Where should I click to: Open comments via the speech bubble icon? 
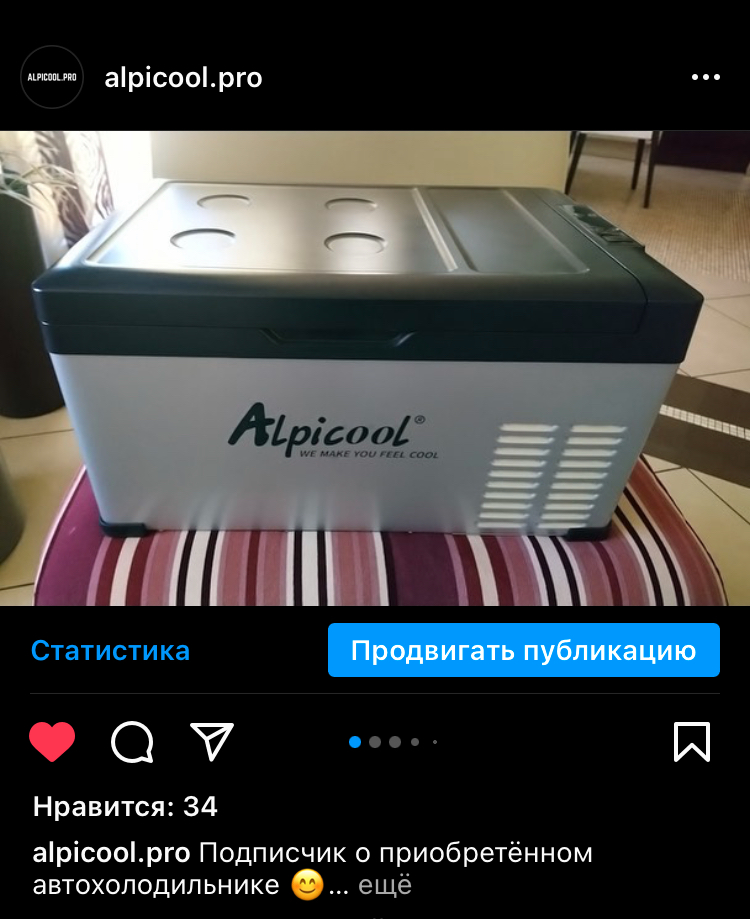132,742
